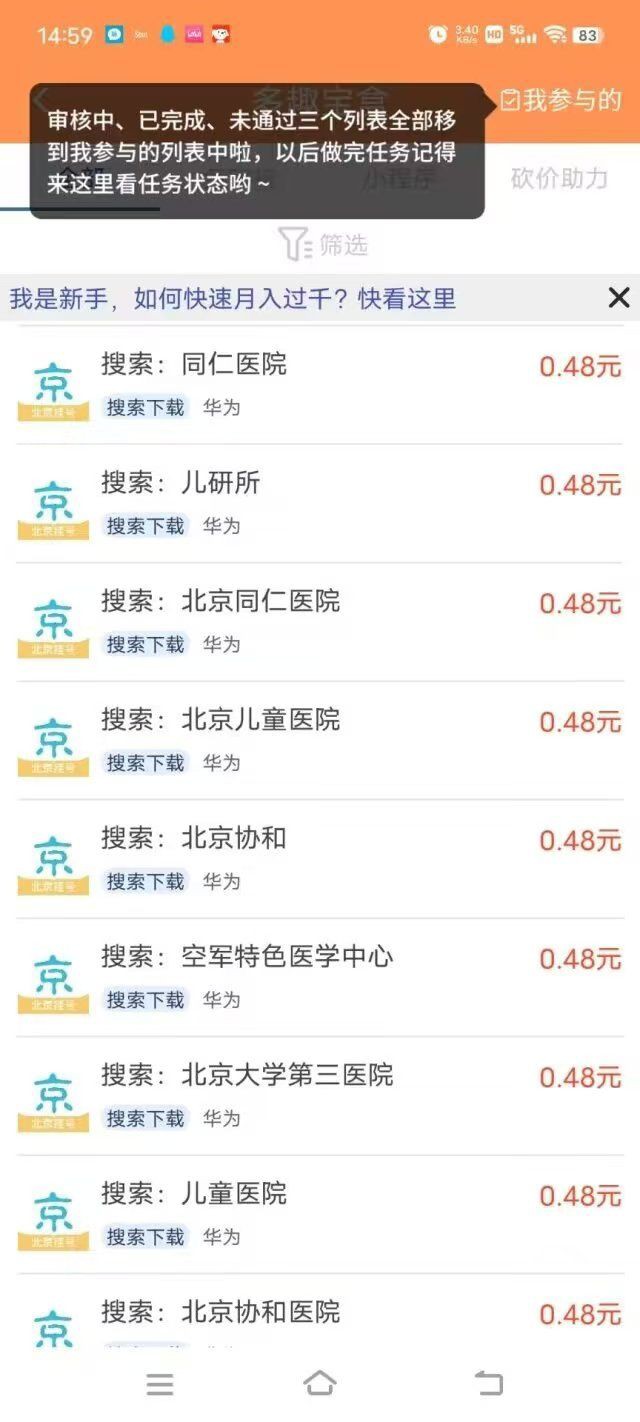Open the task 搜索：北京大学第三医院
This screenshot has width=640, height=1422.
tap(320, 1095)
